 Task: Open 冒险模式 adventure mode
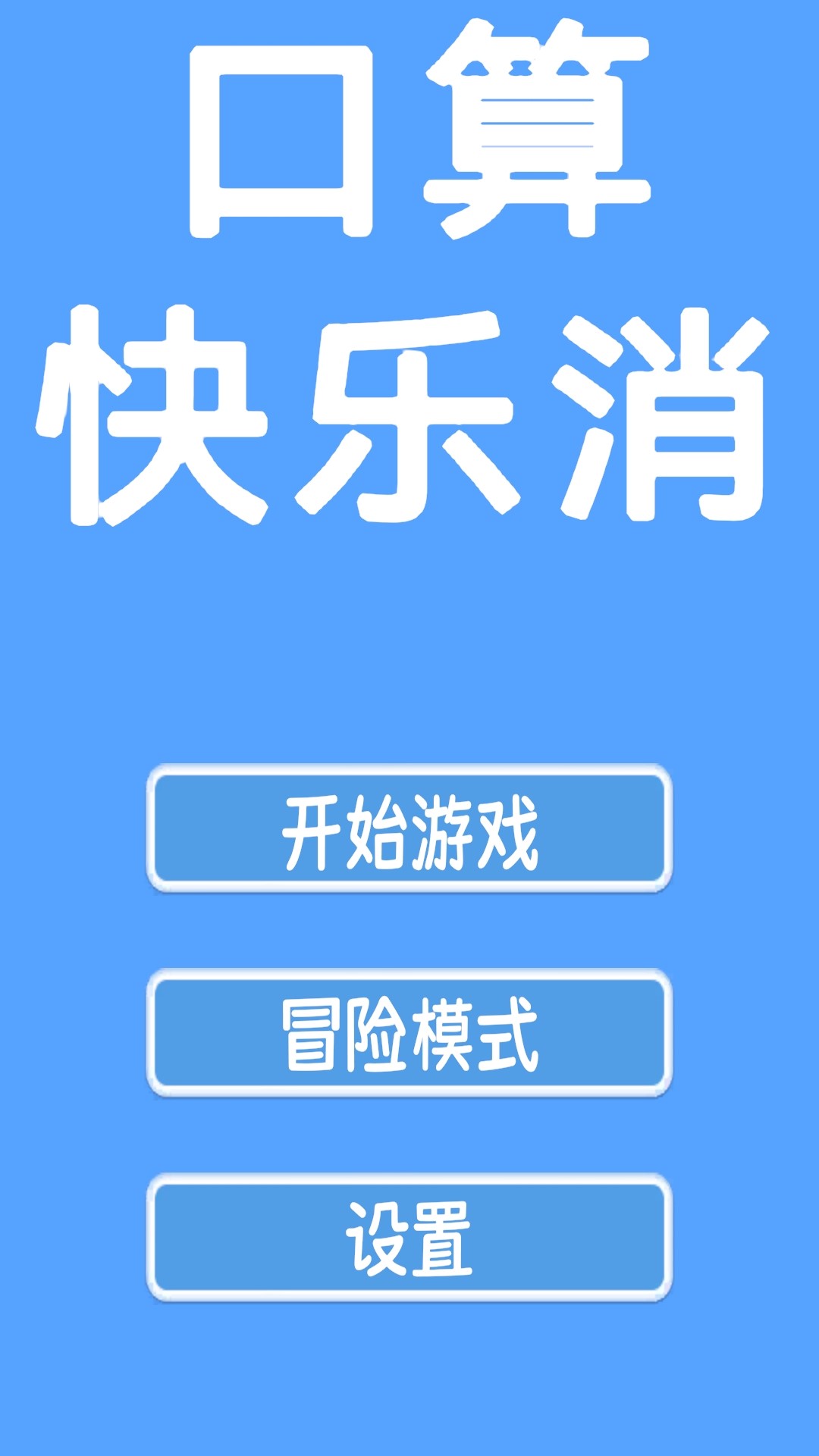(409, 1033)
